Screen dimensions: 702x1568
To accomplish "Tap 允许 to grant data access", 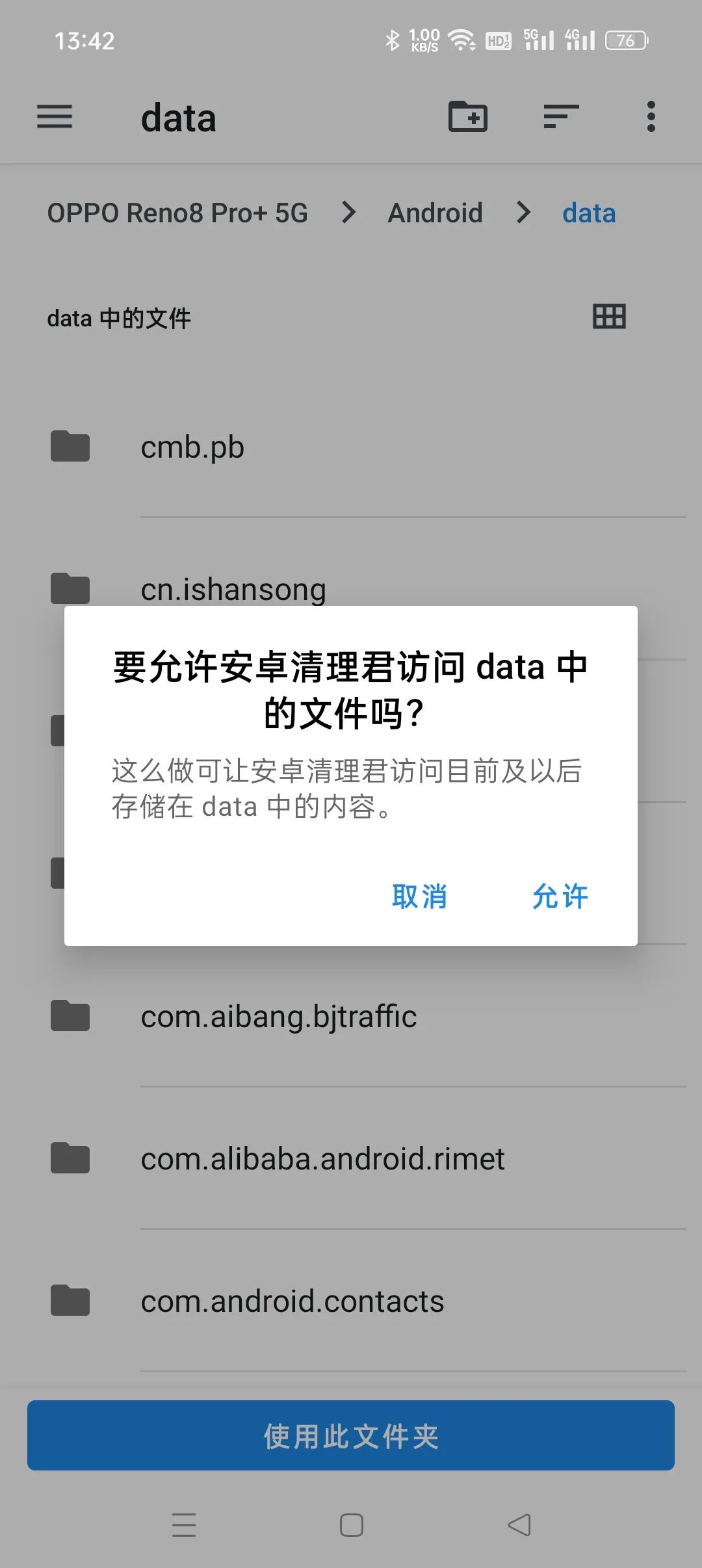I will [x=560, y=896].
